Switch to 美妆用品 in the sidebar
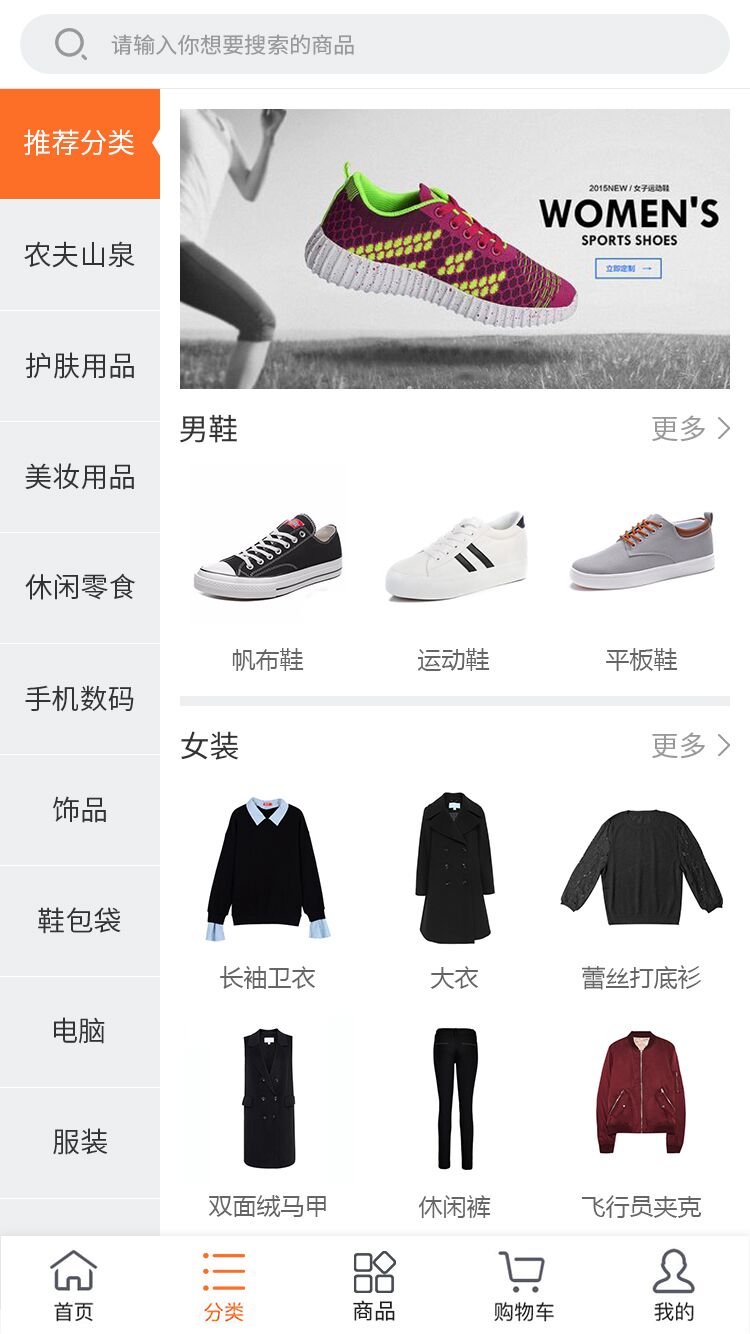The width and height of the screenshot is (750, 1334). [x=80, y=477]
